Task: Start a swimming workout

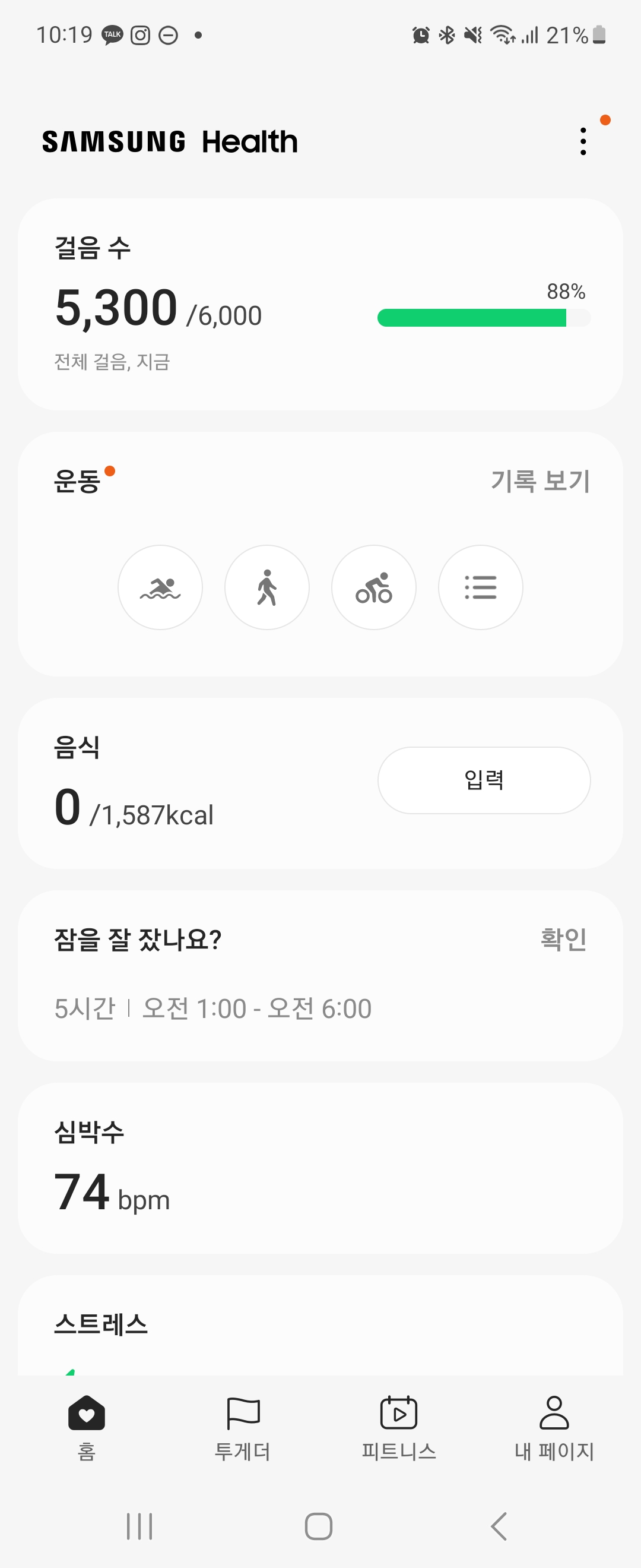Action: (x=160, y=587)
